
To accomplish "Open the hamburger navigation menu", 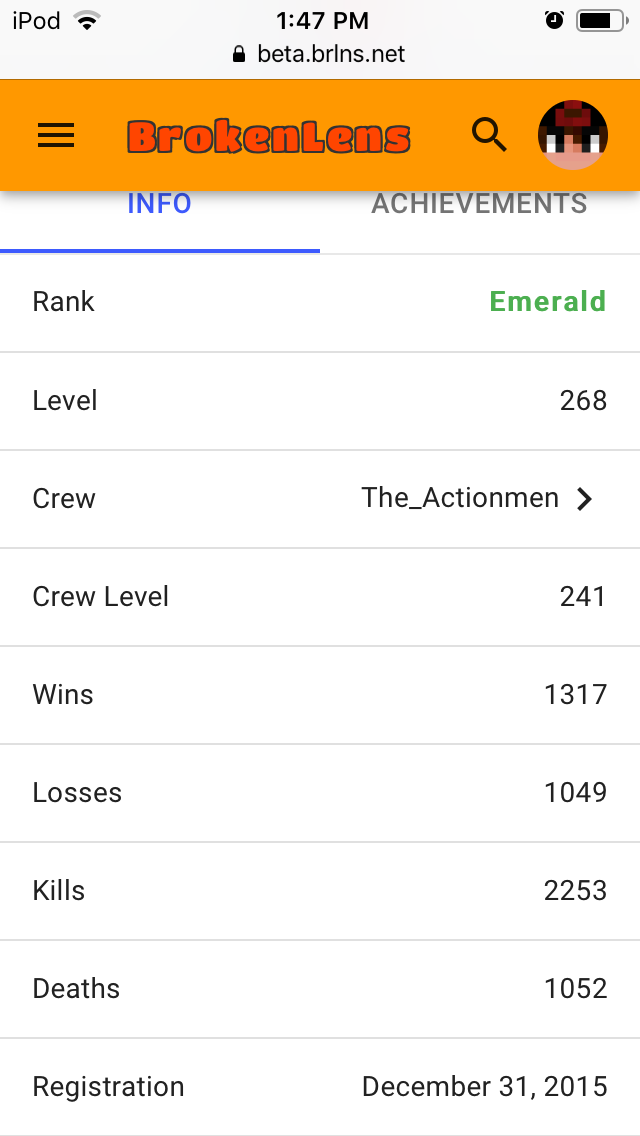I will pos(56,135).
